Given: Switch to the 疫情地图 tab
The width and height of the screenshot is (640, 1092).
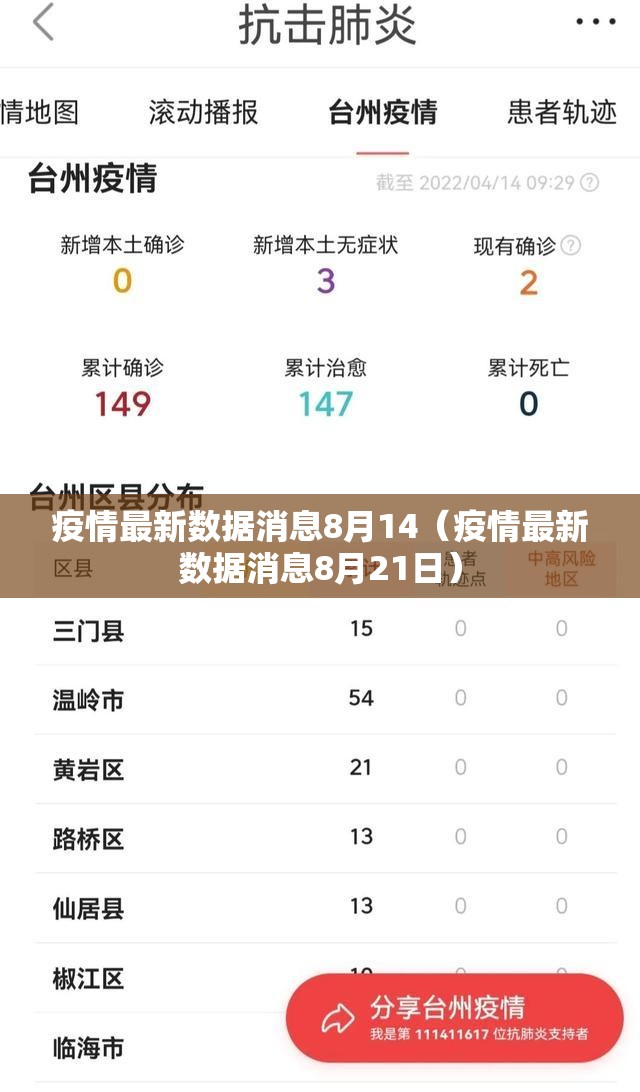Looking at the screenshot, I should (38, 112).
